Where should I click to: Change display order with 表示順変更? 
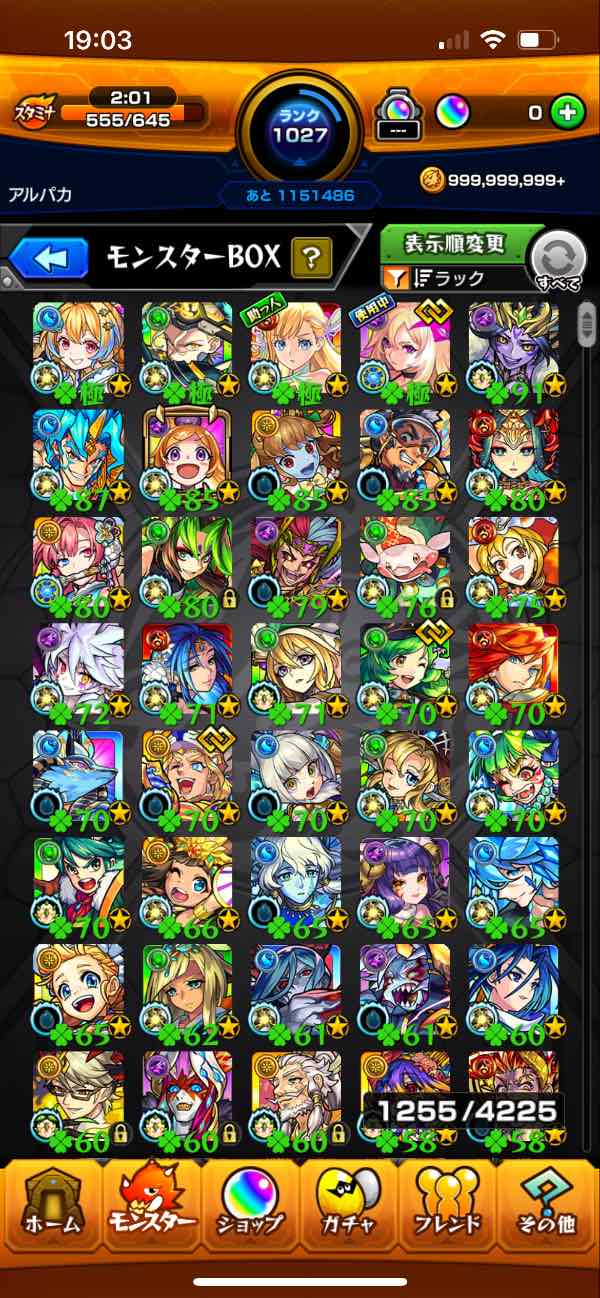455,243
